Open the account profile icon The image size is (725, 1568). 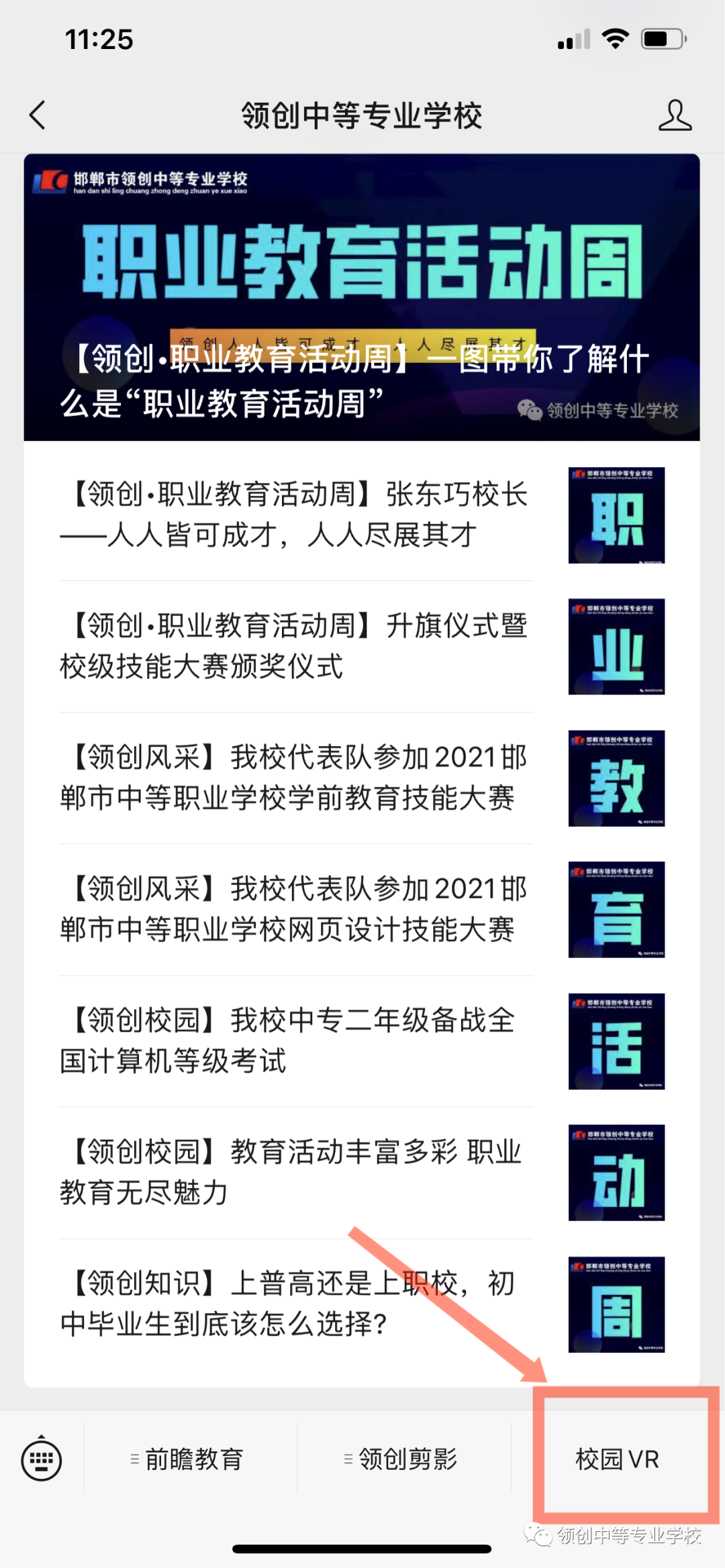[675, 115]
